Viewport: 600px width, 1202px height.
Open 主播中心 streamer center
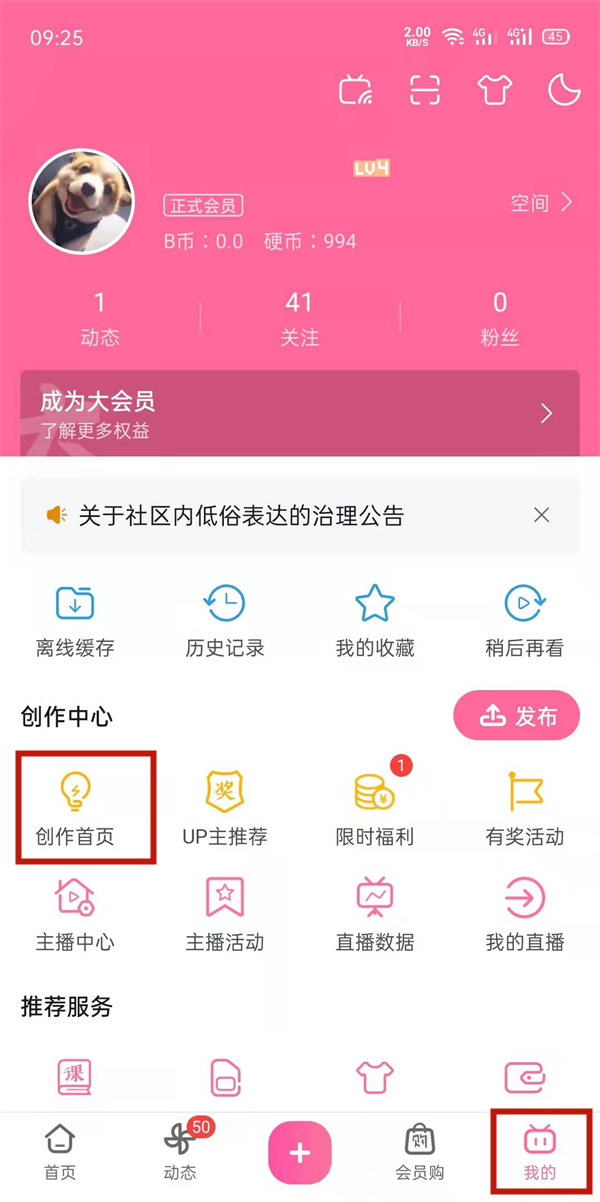75,912
